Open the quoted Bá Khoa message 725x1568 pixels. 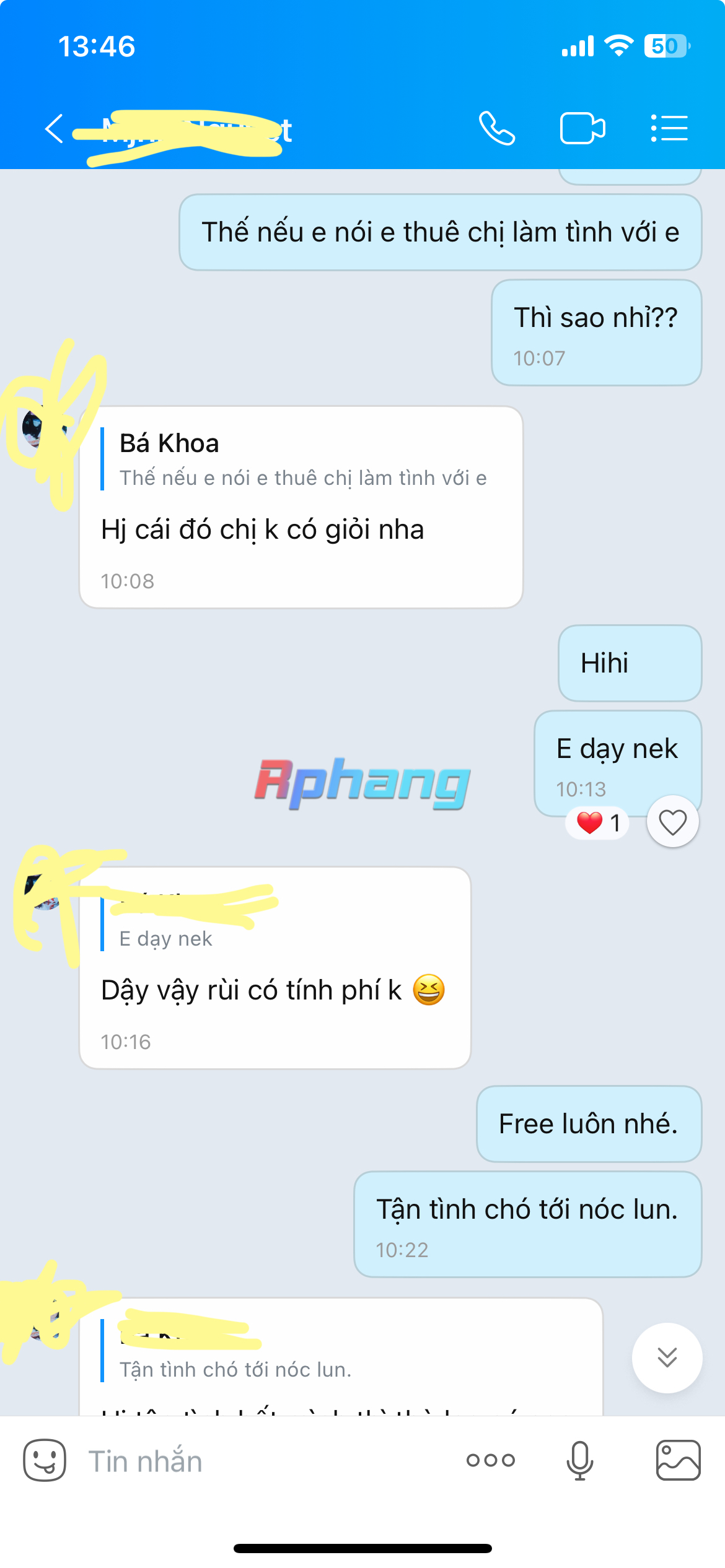[x=304, y=460]
